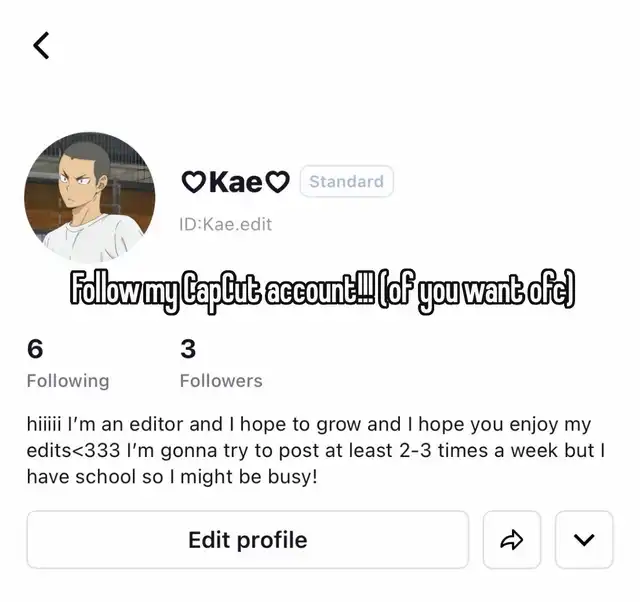640x602 pixels.
Task: Share this profile via the arrow icon
Action: [x=511, y=540]
